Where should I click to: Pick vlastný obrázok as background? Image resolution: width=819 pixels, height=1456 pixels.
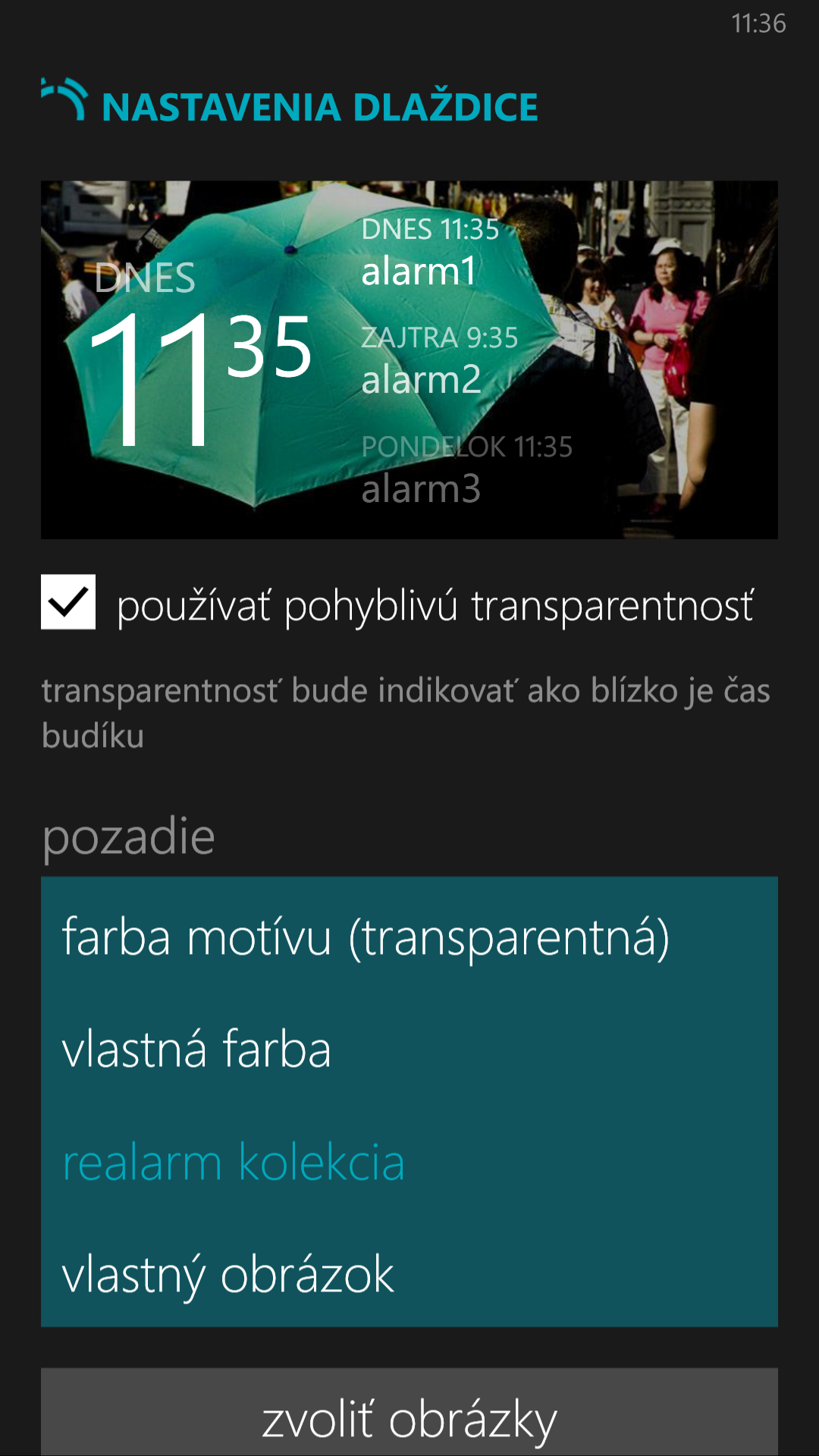point(409,1274)
